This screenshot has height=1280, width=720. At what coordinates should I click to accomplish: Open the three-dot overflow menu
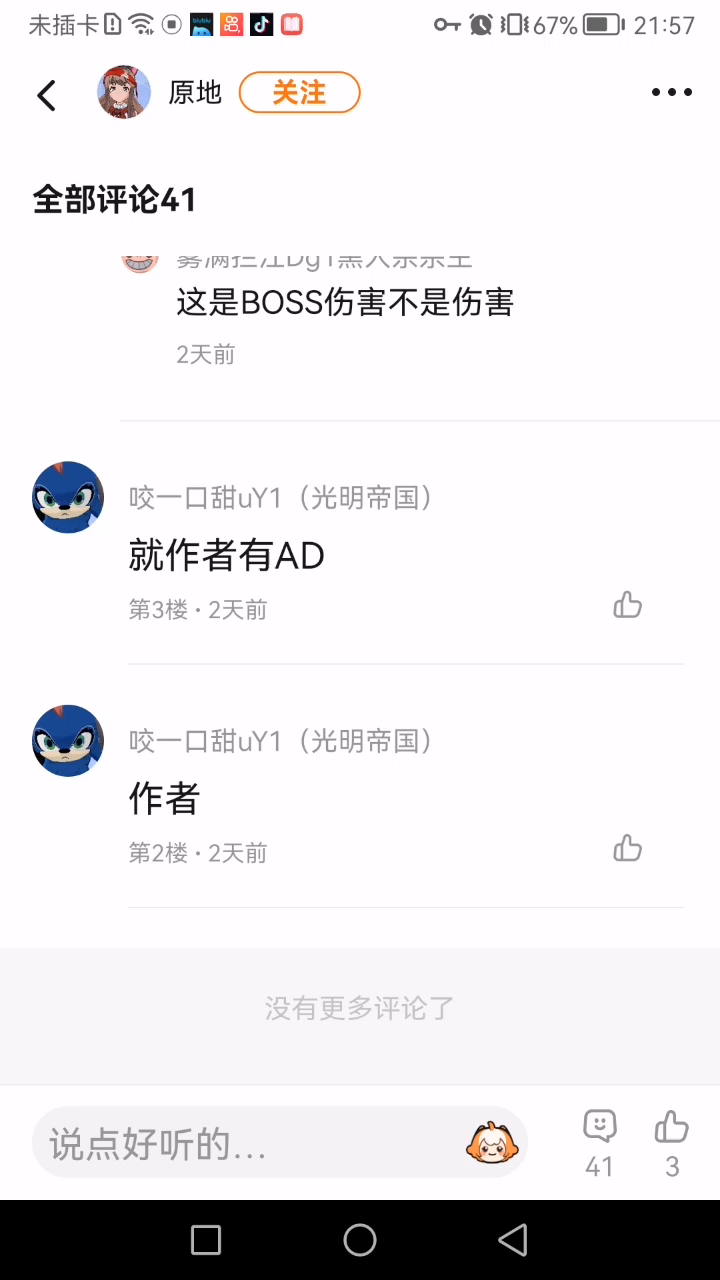coord(671,93)
